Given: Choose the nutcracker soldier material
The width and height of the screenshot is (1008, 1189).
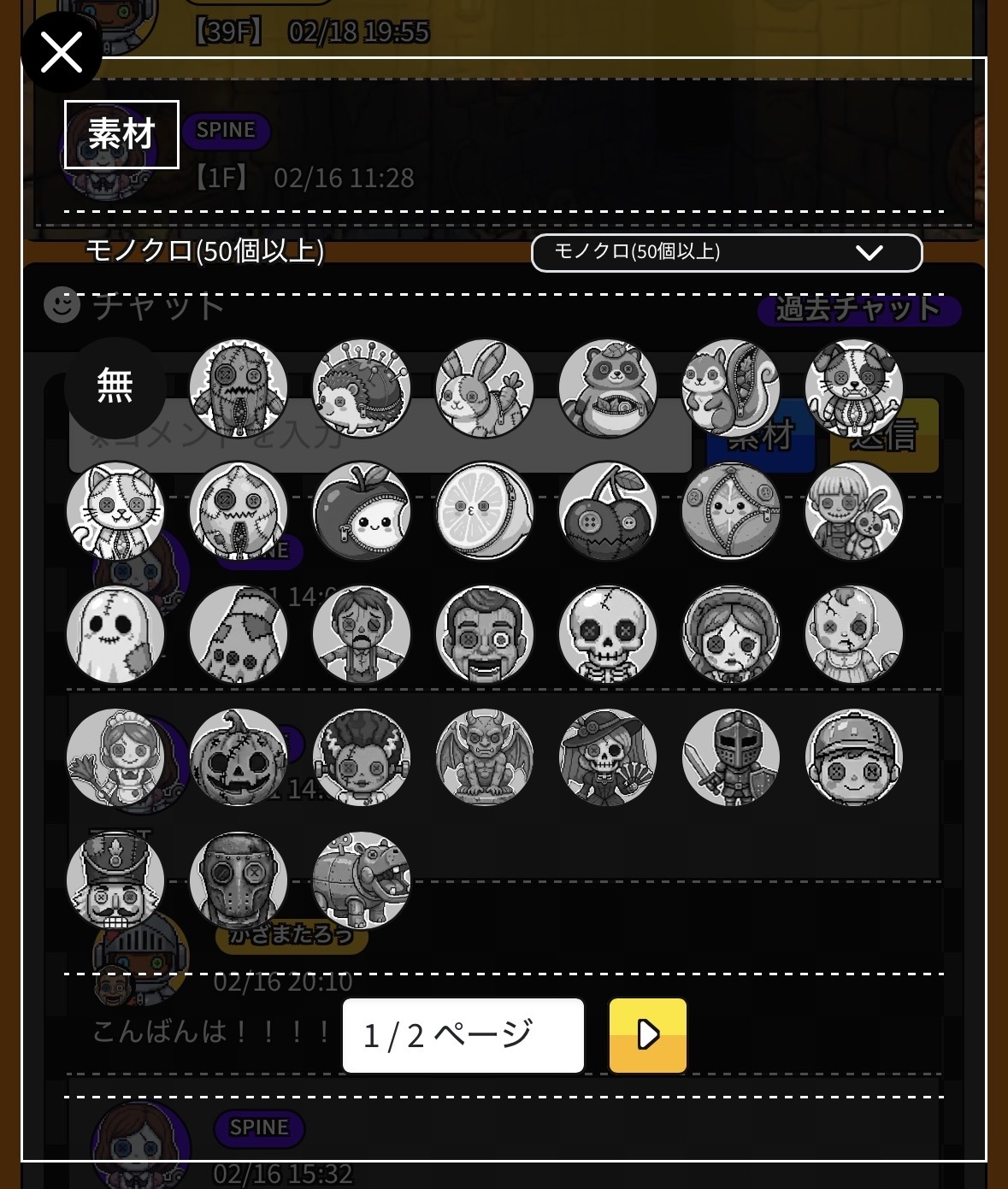Looking at the screenshot, I should 115,880.
